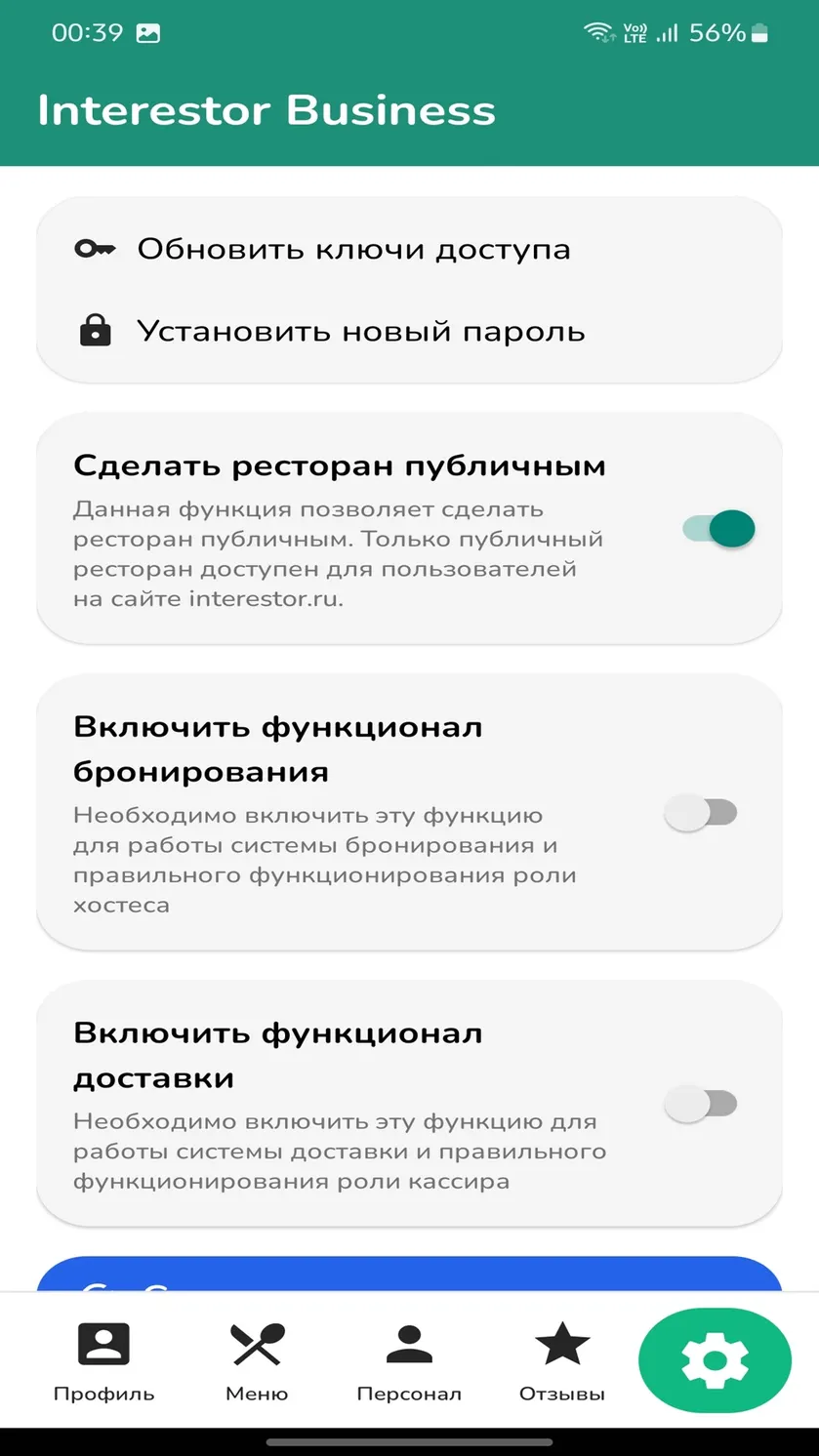Open Установить новый пароль
Screen dimensions: 819x1456
coord(409,332)
